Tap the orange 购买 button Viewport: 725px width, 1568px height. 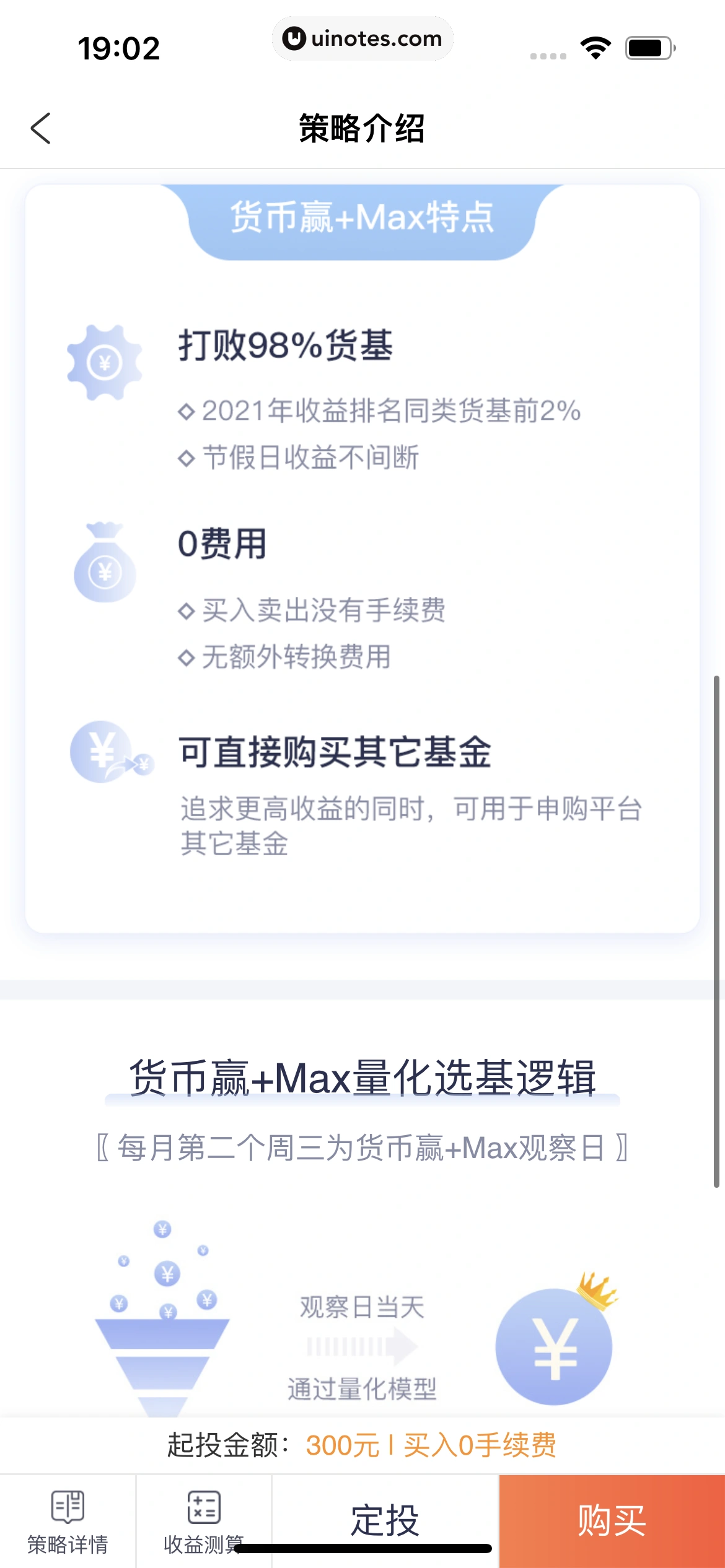click(x=612, y=1521)
